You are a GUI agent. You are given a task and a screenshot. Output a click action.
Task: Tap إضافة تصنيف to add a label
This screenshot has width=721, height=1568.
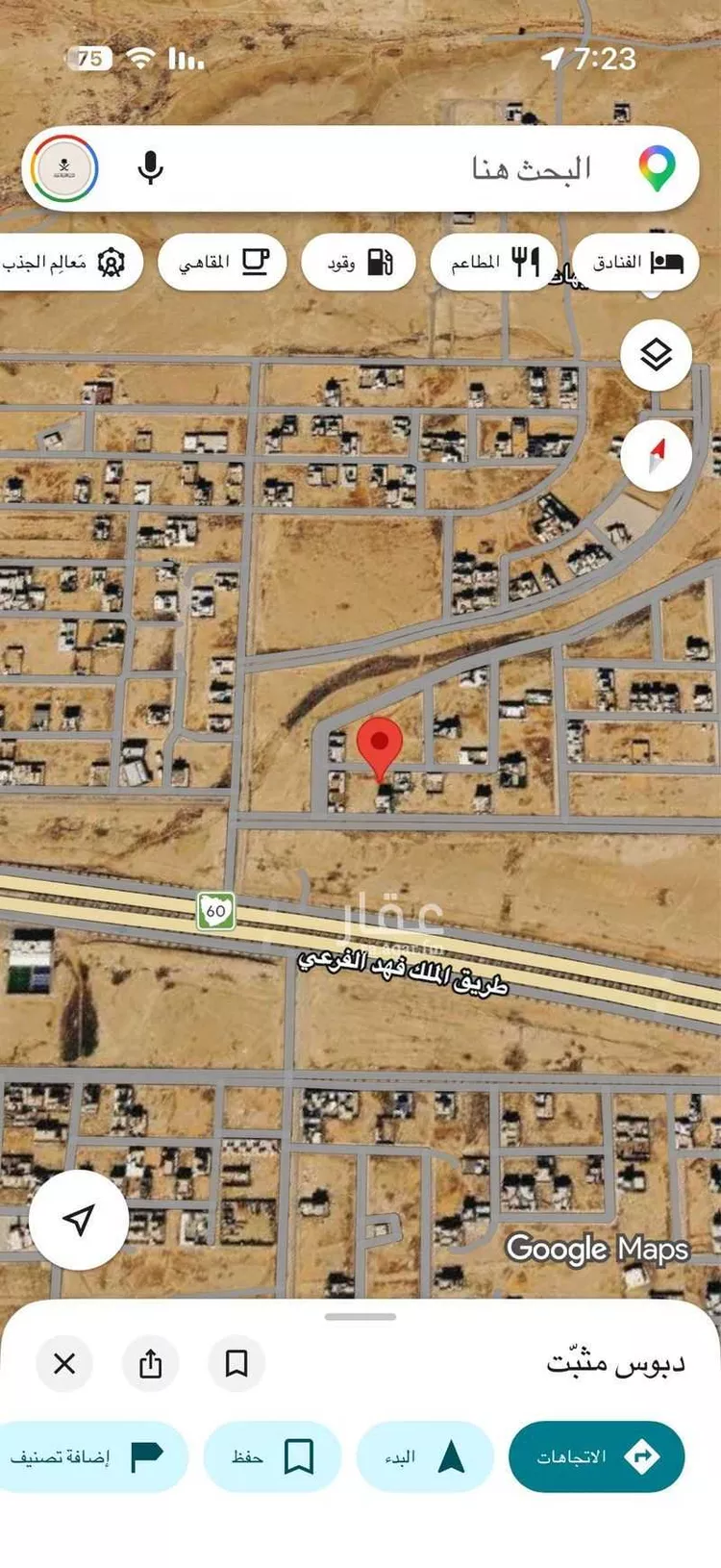coord(93,1455)
